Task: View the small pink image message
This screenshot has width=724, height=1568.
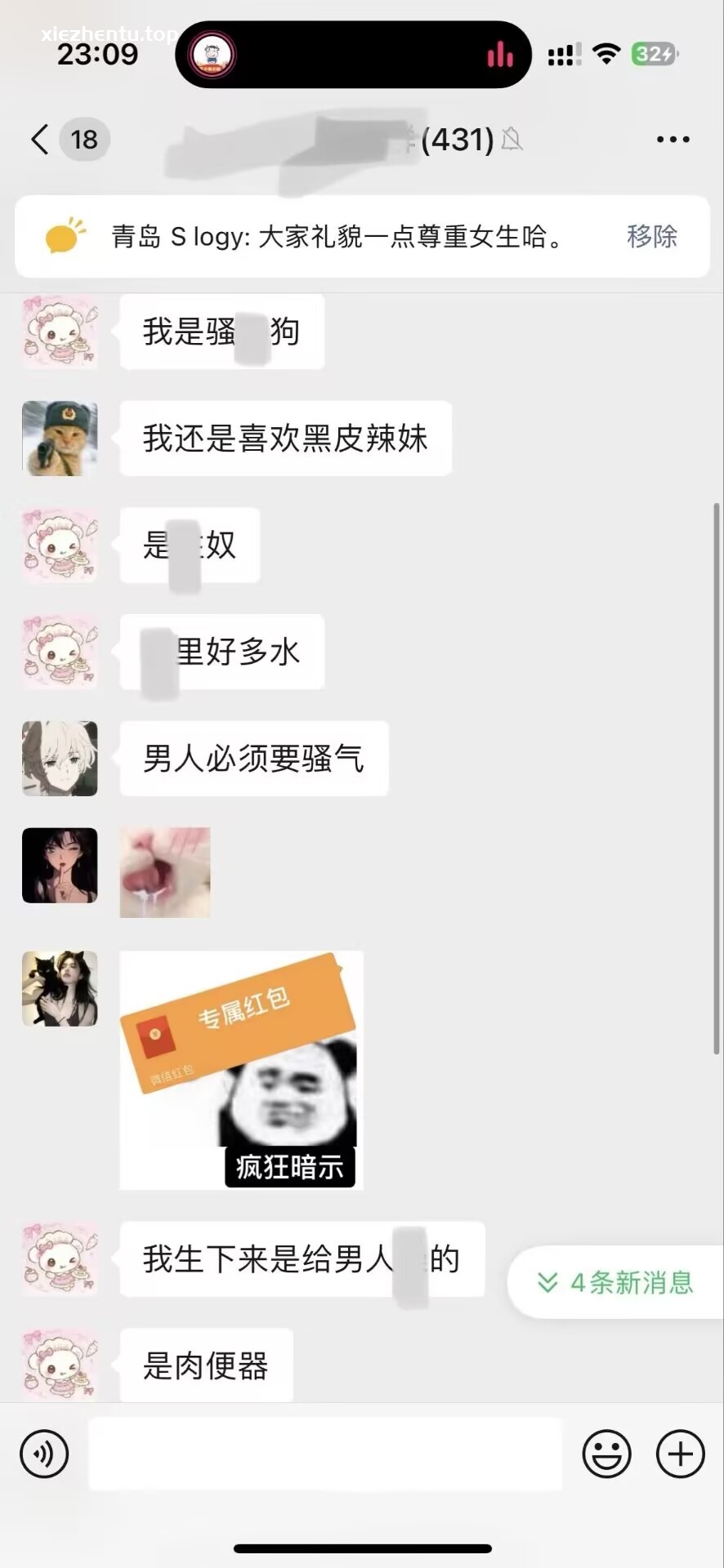Action: point(165,872)
